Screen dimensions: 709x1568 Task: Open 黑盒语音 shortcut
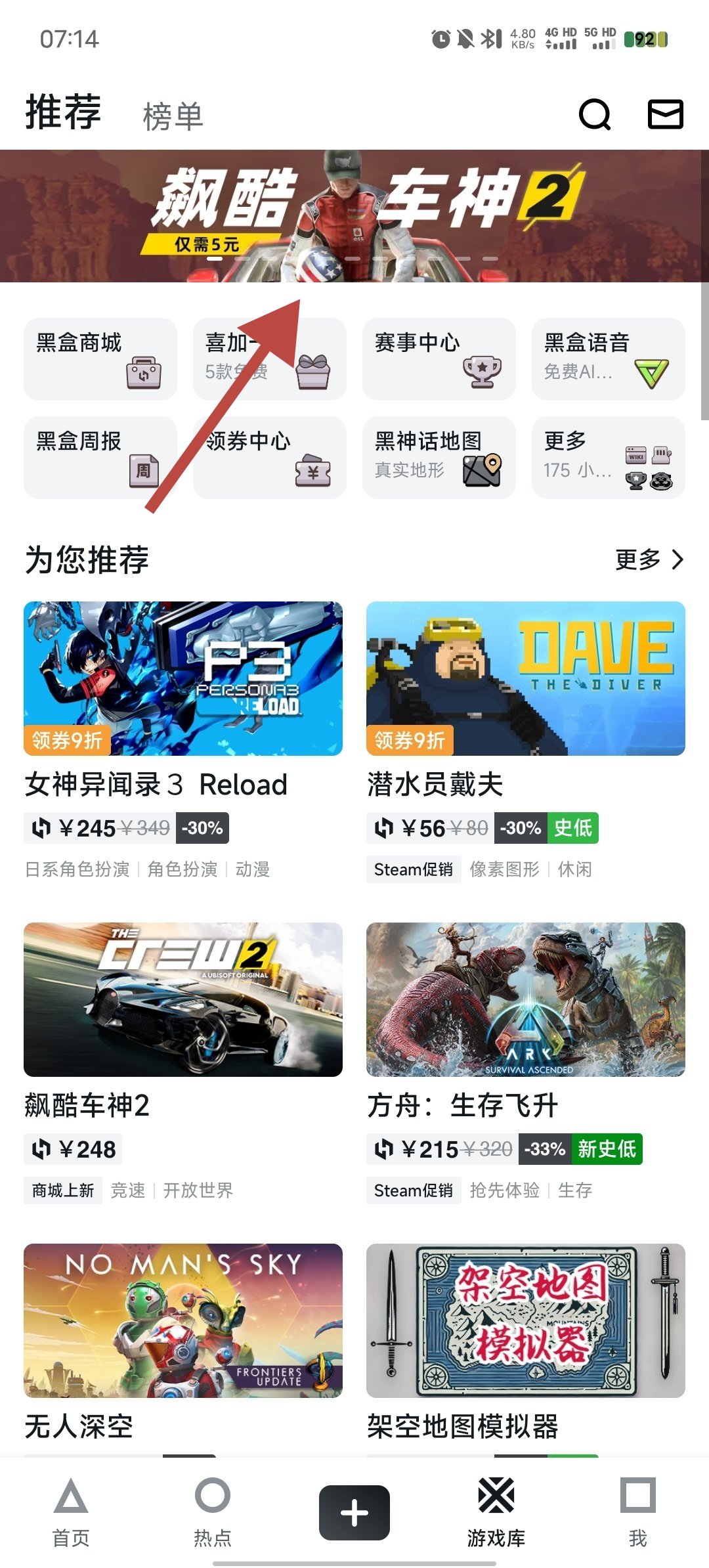click(608, 359)
